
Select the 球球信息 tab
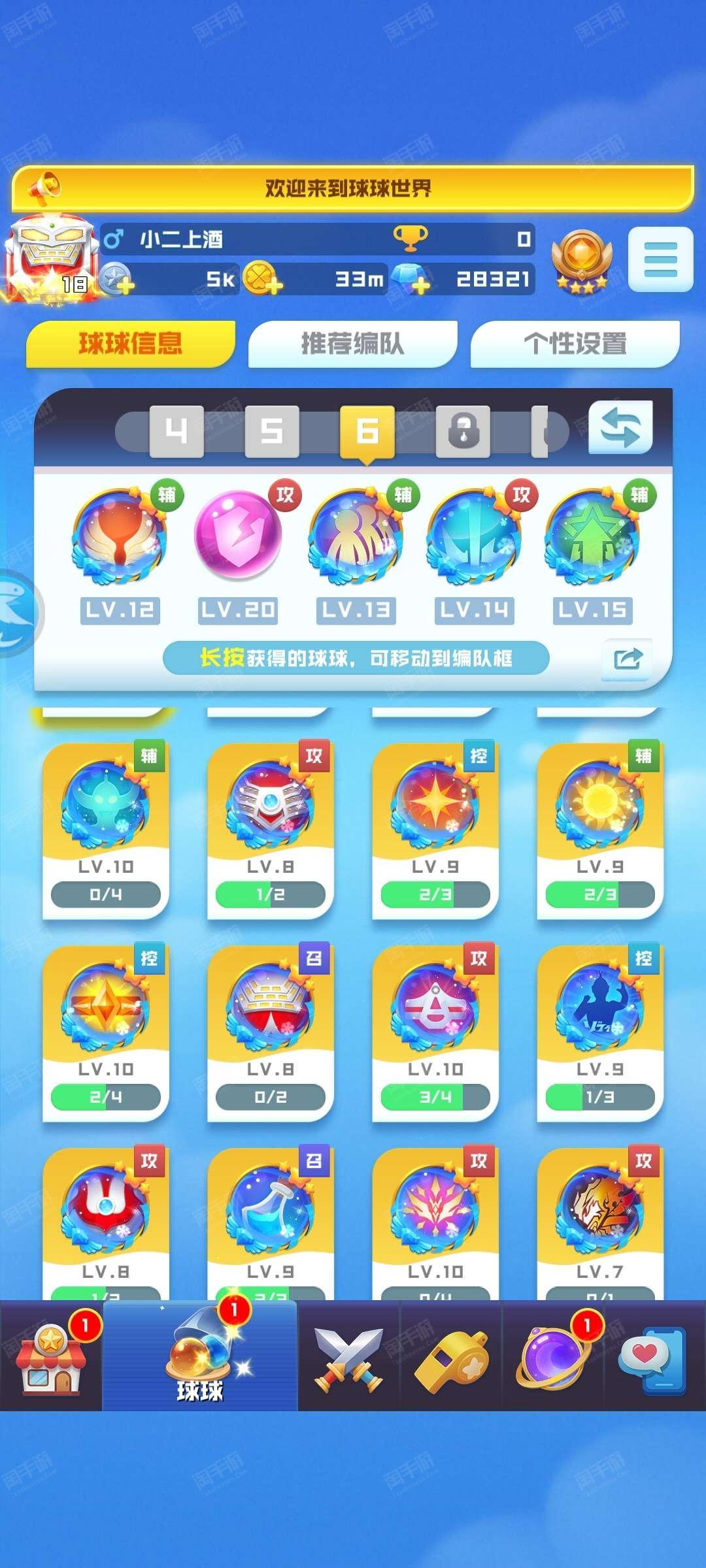130,344
